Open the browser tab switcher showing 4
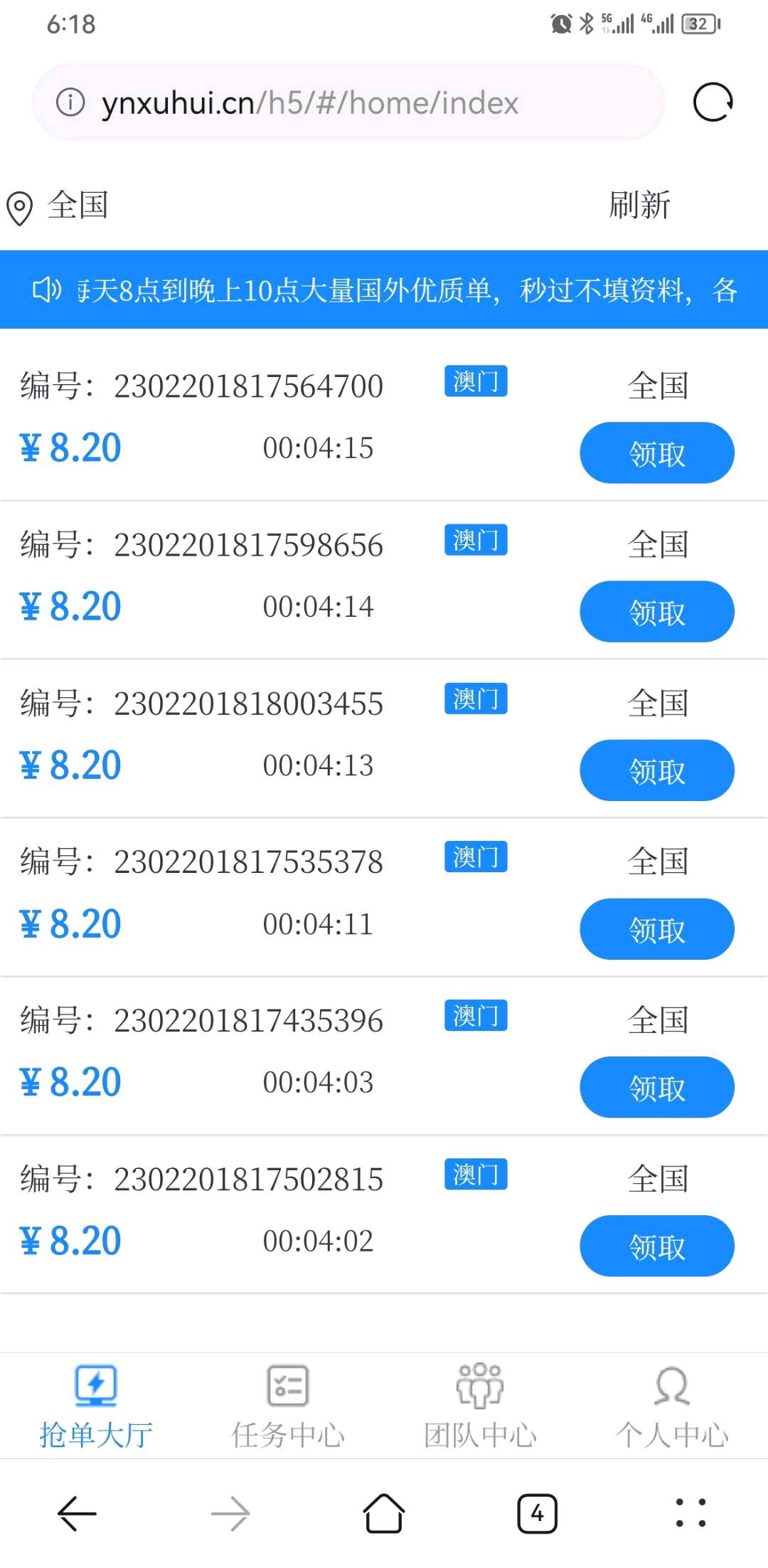Image resolution: width=768 pixels, height=1568 pixels. pyautogui.click(x=537, y=1513)
